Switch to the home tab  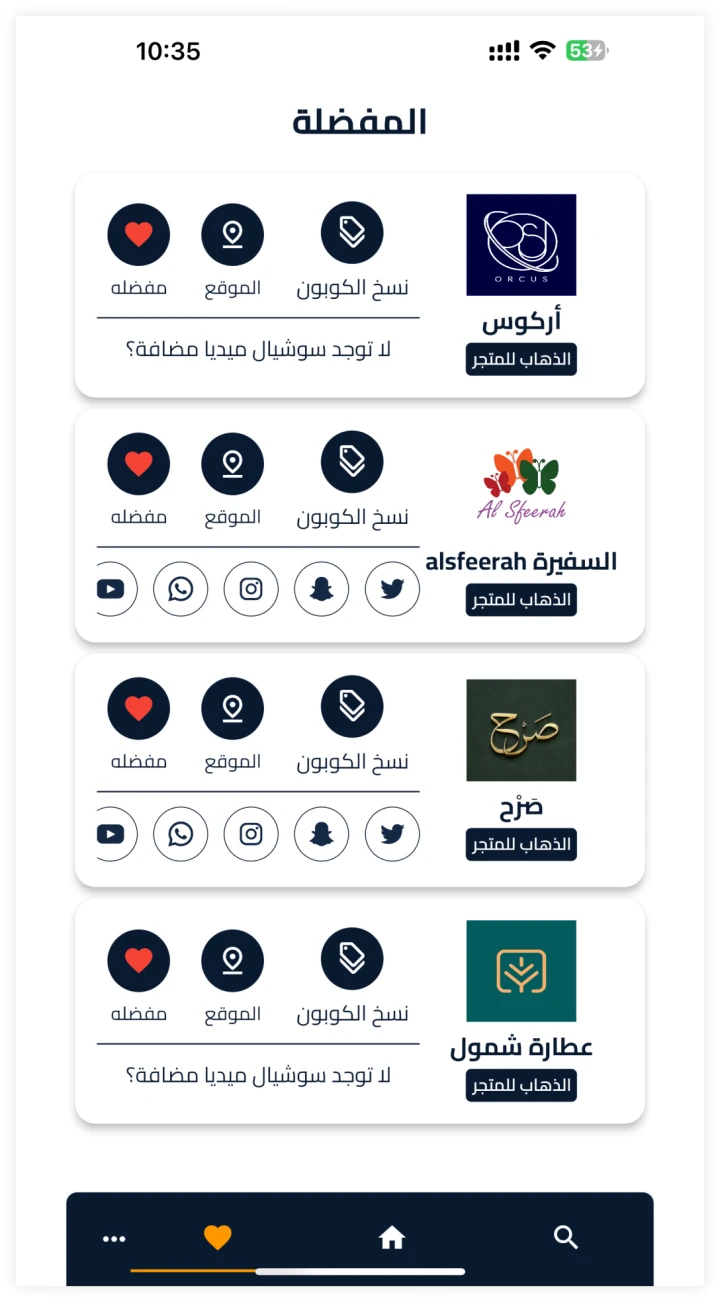click(392, 1238)
